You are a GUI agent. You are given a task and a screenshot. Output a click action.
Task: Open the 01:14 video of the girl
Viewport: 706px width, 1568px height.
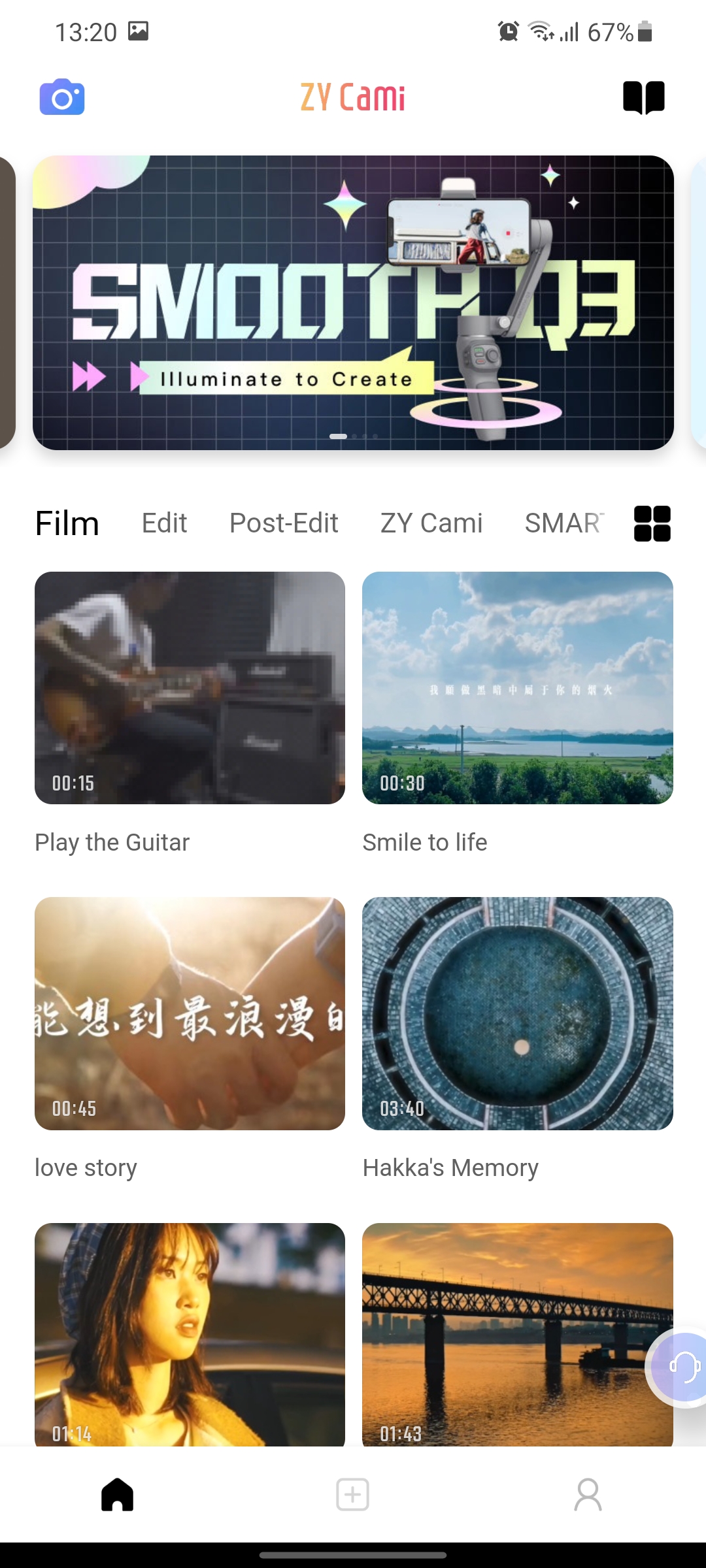190,1333
